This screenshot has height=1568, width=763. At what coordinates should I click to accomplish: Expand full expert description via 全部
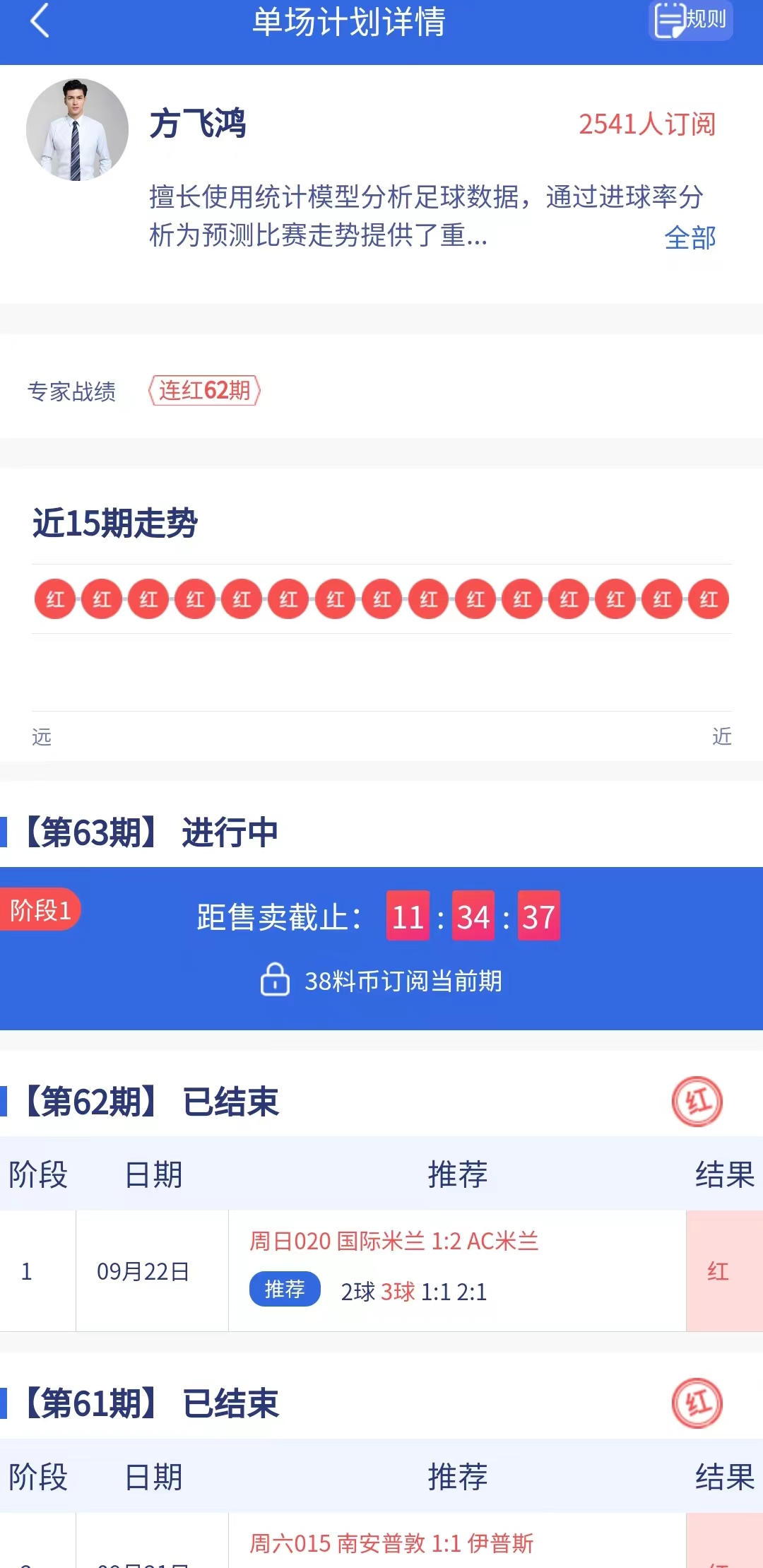coord(690,237)
